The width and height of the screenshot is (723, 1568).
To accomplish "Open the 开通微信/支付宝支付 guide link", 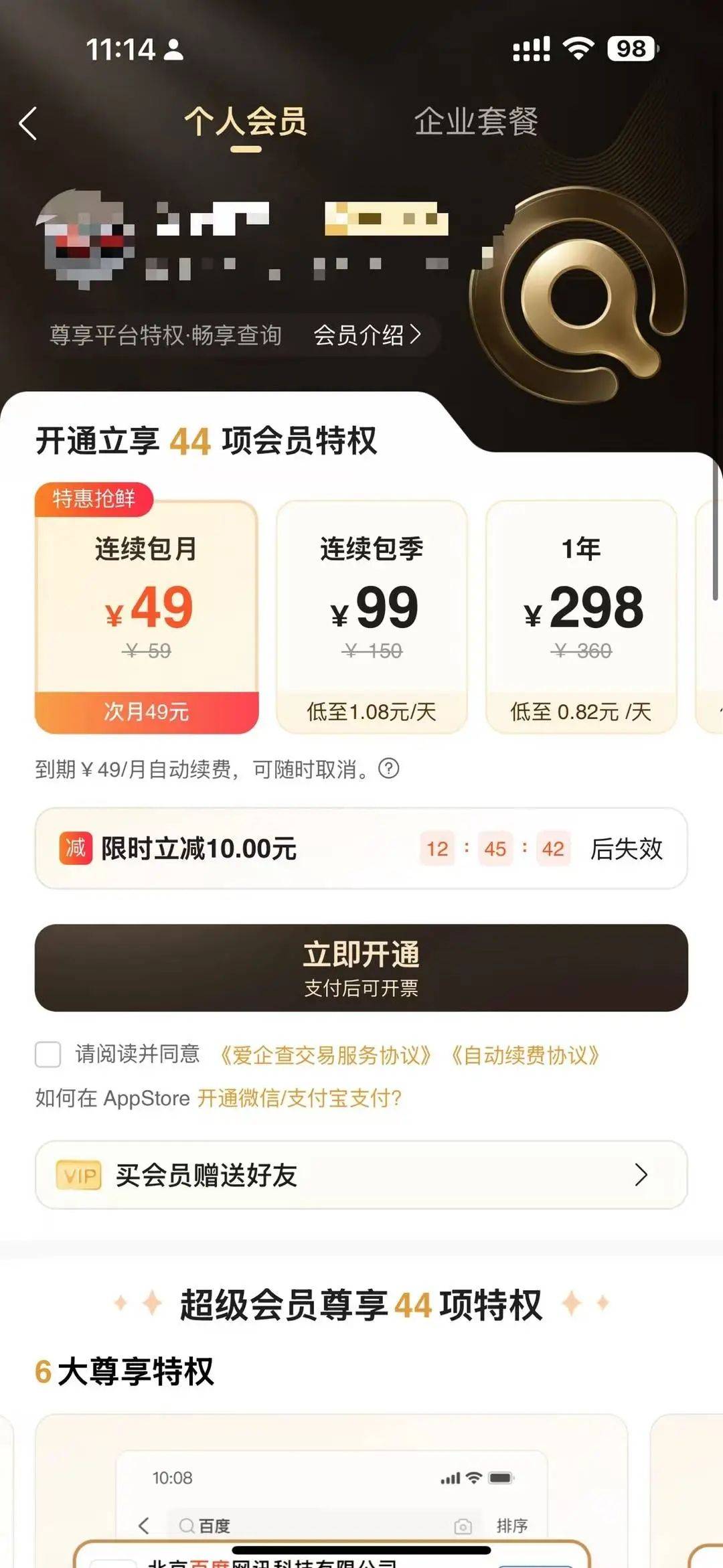I will tap(299, 1098).
